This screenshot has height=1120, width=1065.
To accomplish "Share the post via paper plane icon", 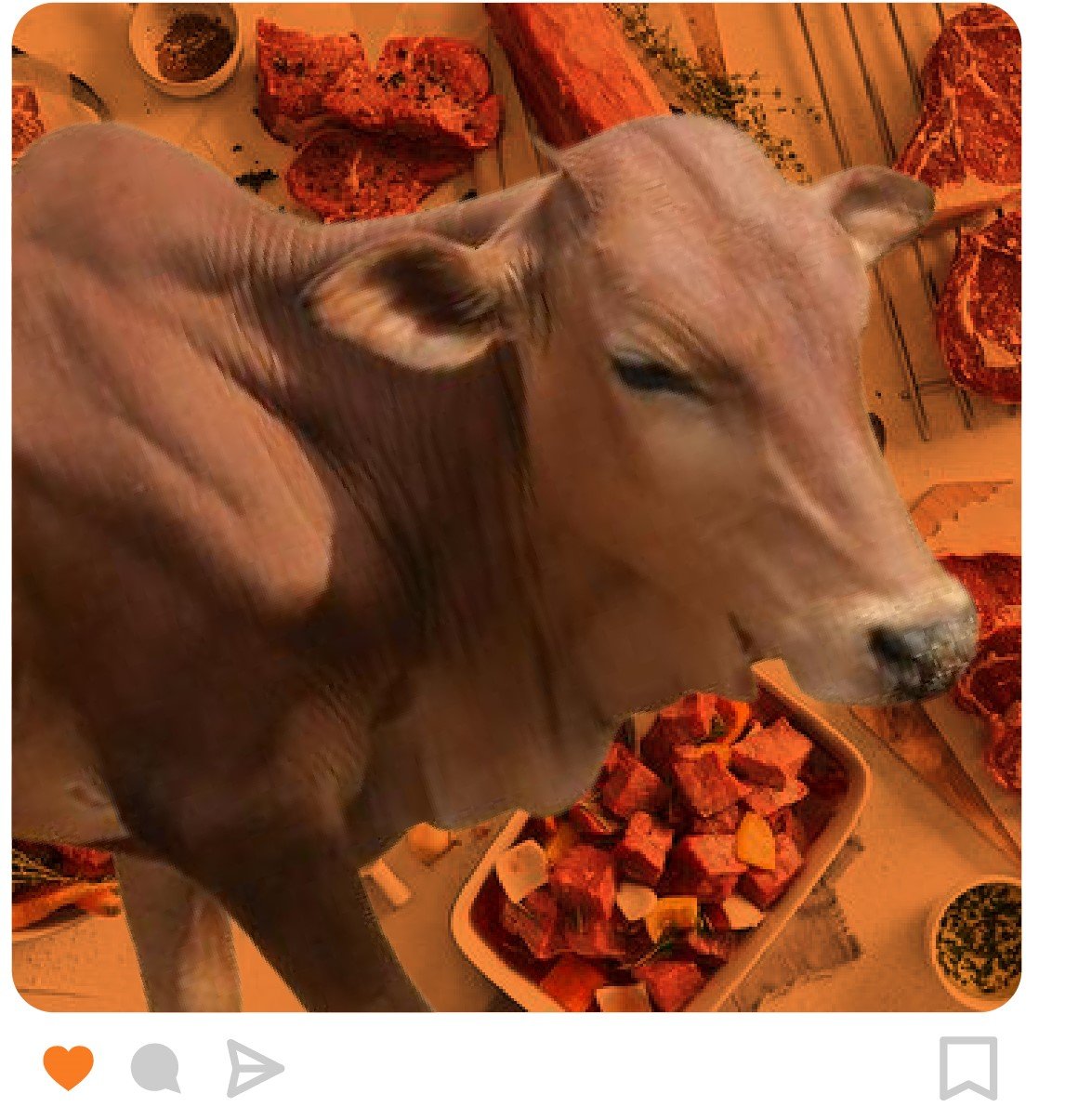I will pos(253,1068).
